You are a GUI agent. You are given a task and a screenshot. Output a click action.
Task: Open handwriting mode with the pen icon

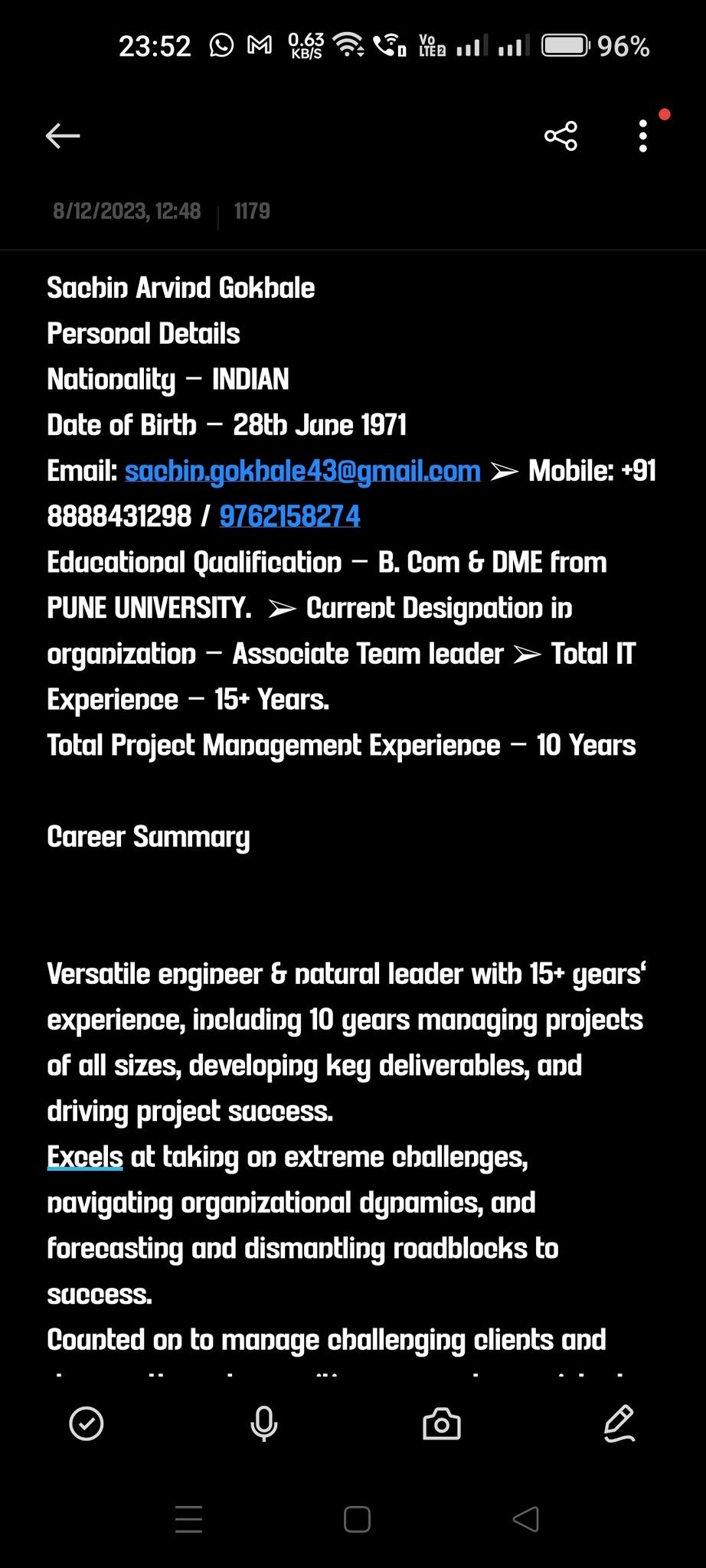click(x=619, y=1423)
